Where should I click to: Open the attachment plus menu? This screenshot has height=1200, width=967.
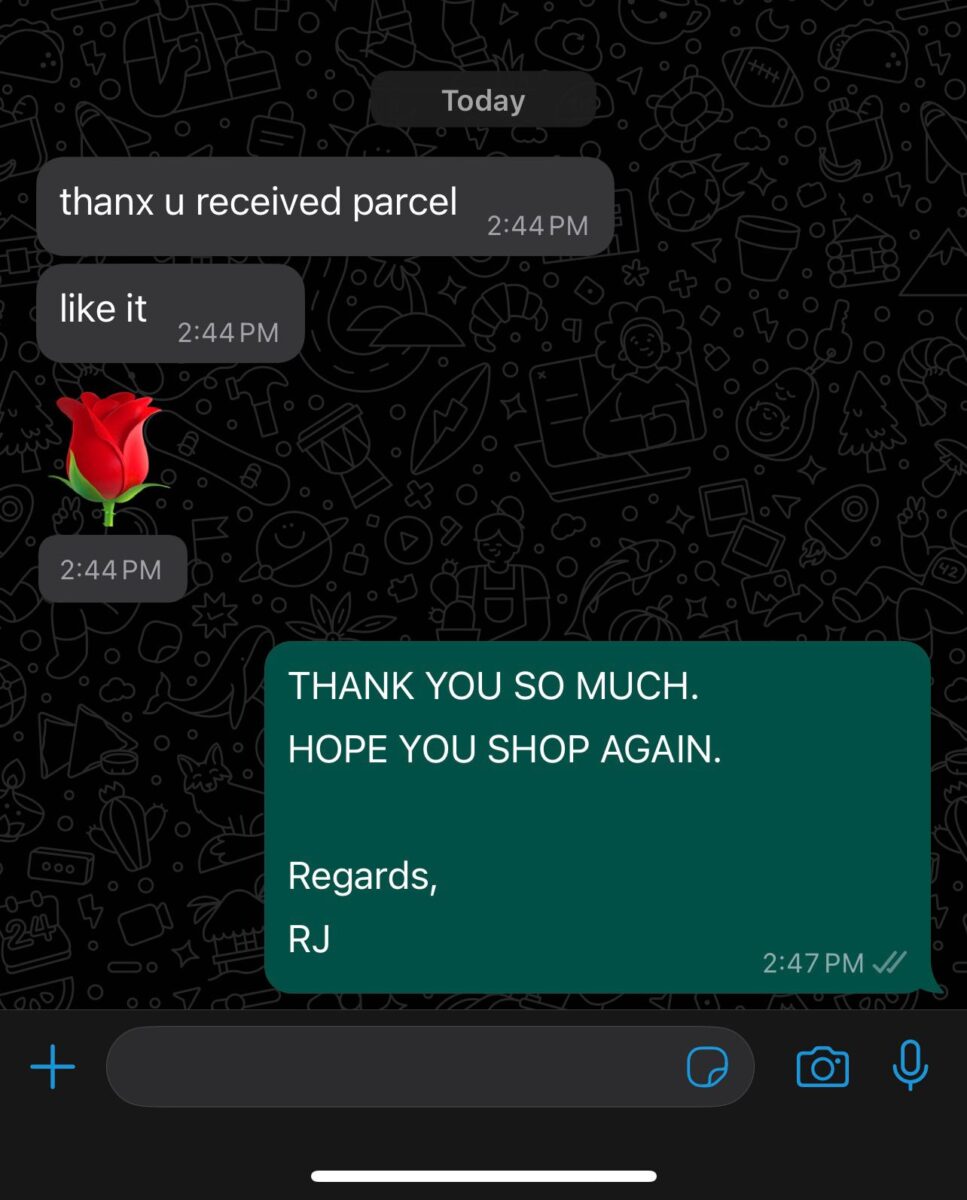click(x=53, y=1067)
